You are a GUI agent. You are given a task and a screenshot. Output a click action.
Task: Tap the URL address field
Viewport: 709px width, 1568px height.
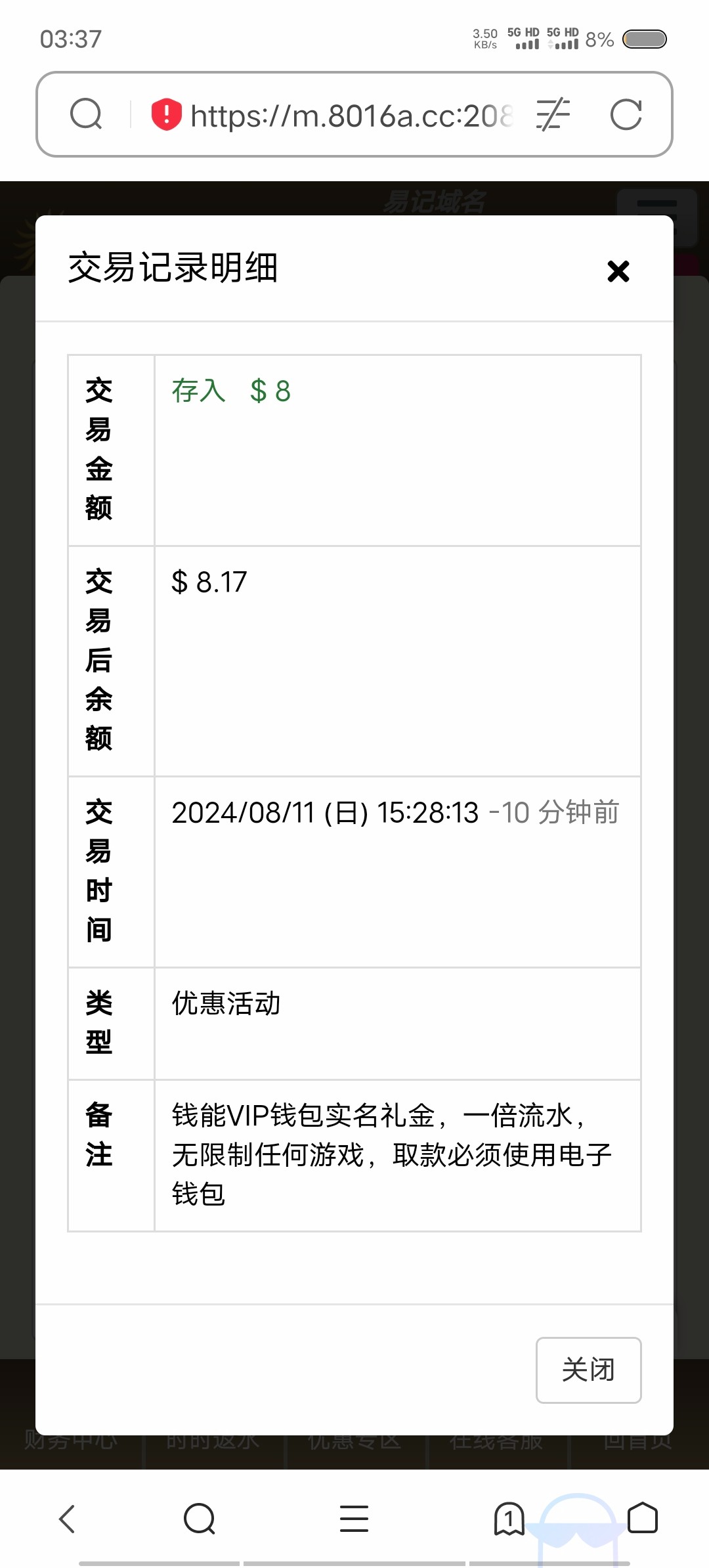pyautogui.click(x=351, y=116)
